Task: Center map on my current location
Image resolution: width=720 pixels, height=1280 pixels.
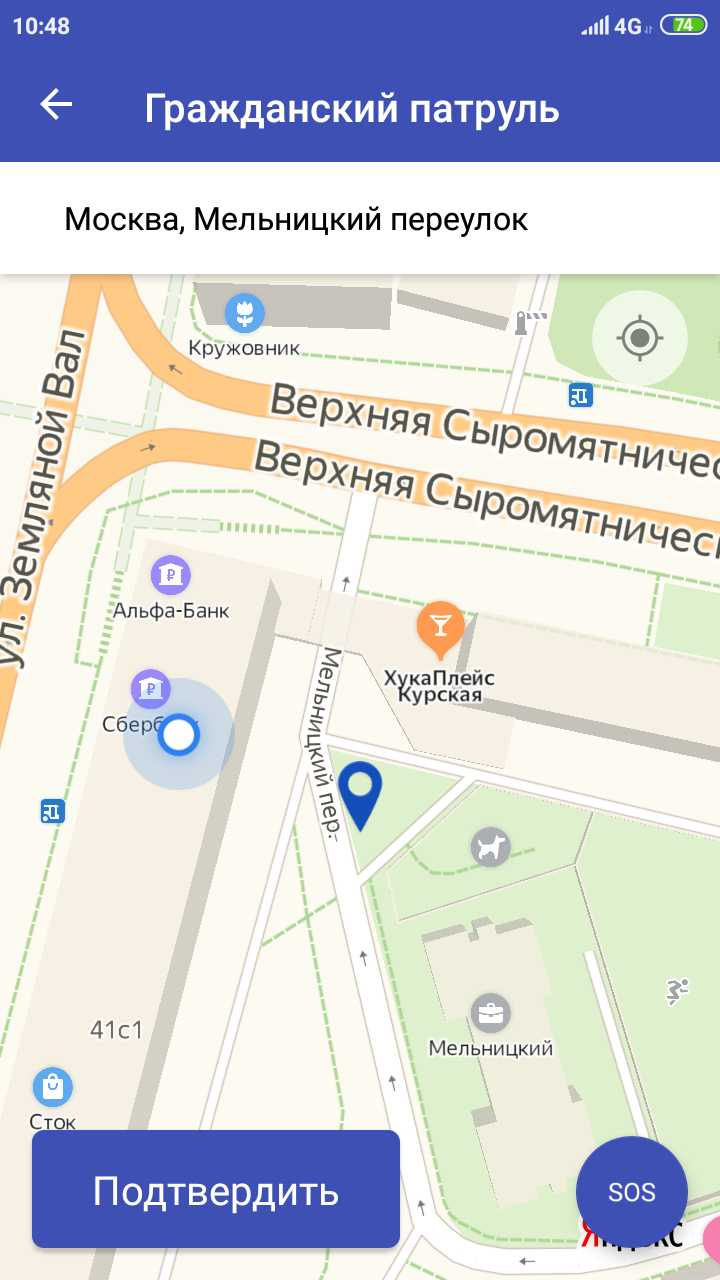Action: click(639, 338)
